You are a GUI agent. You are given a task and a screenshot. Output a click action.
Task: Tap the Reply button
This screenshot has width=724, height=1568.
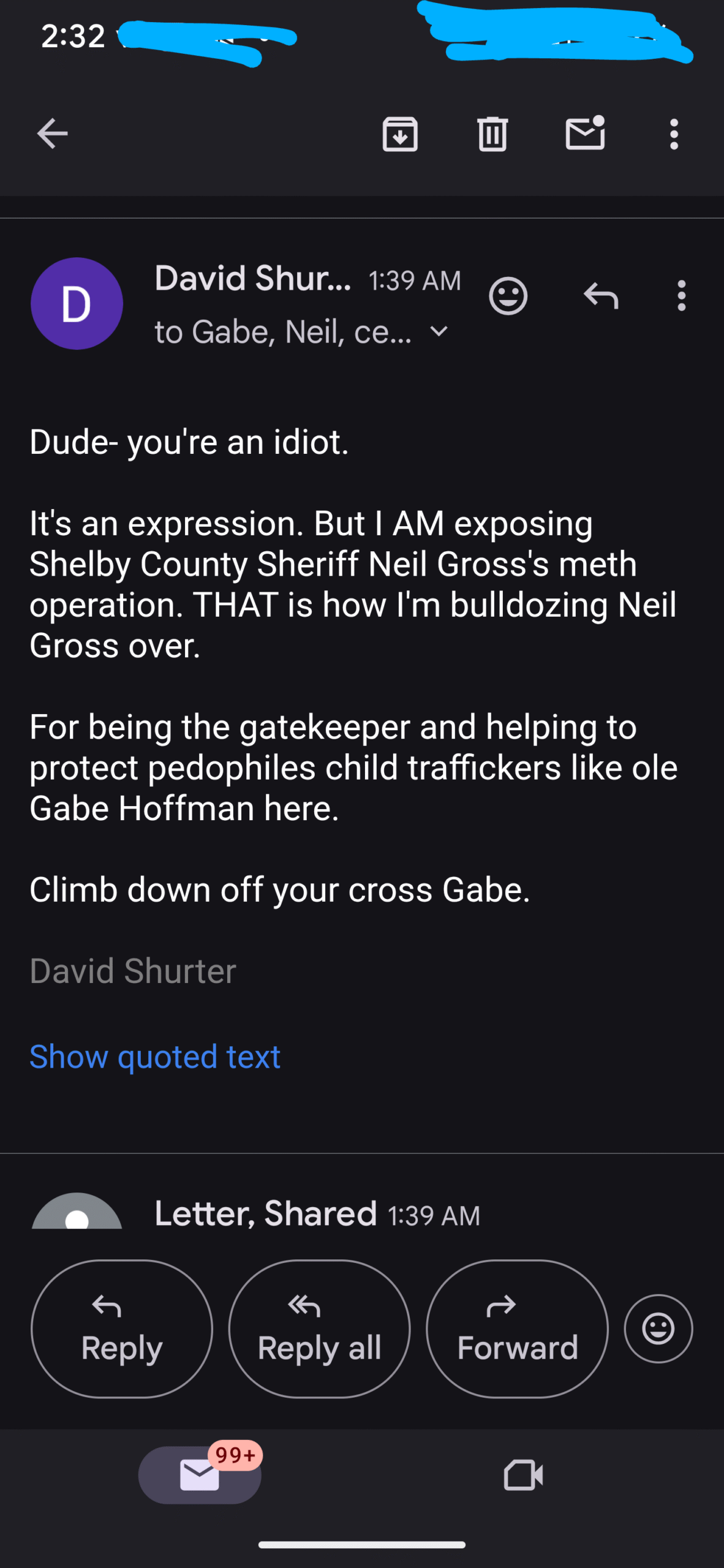coord(122,1329)
